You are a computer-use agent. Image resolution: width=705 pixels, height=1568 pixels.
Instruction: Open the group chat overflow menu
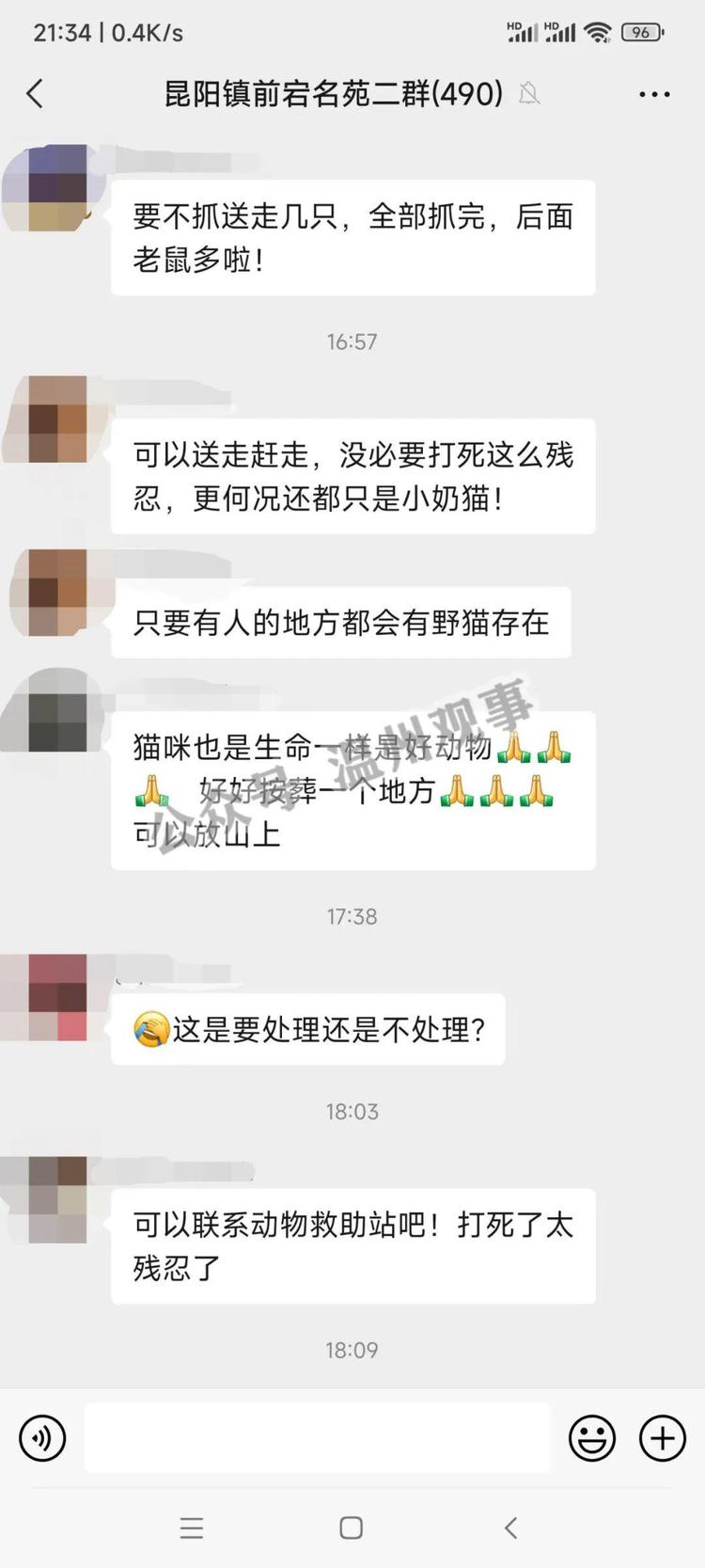coord(654,94)
